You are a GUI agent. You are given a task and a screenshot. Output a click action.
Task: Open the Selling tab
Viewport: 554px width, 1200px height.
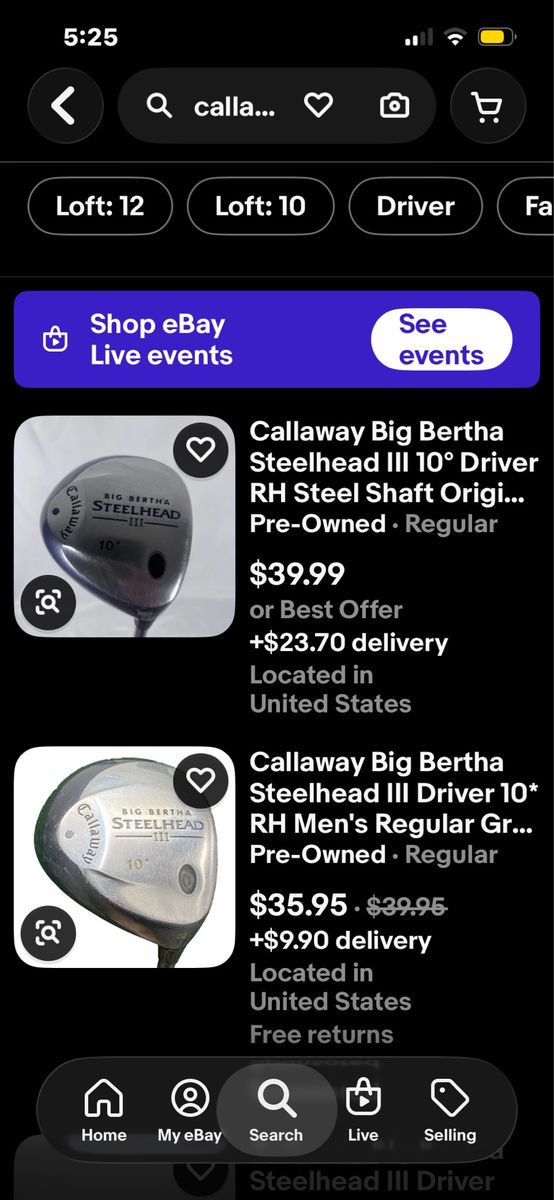(x=450, y=1110)
